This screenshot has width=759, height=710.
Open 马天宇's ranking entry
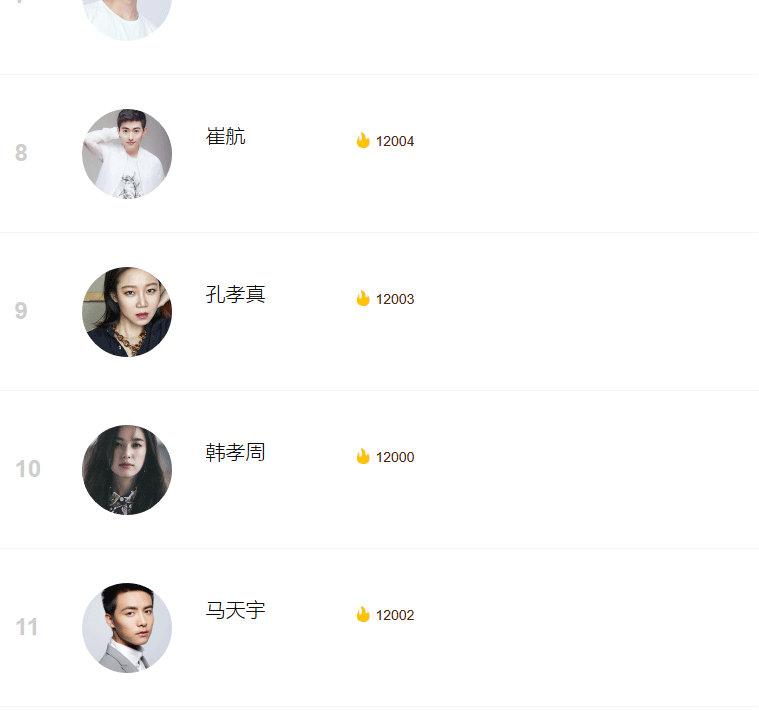click(235, 611)
